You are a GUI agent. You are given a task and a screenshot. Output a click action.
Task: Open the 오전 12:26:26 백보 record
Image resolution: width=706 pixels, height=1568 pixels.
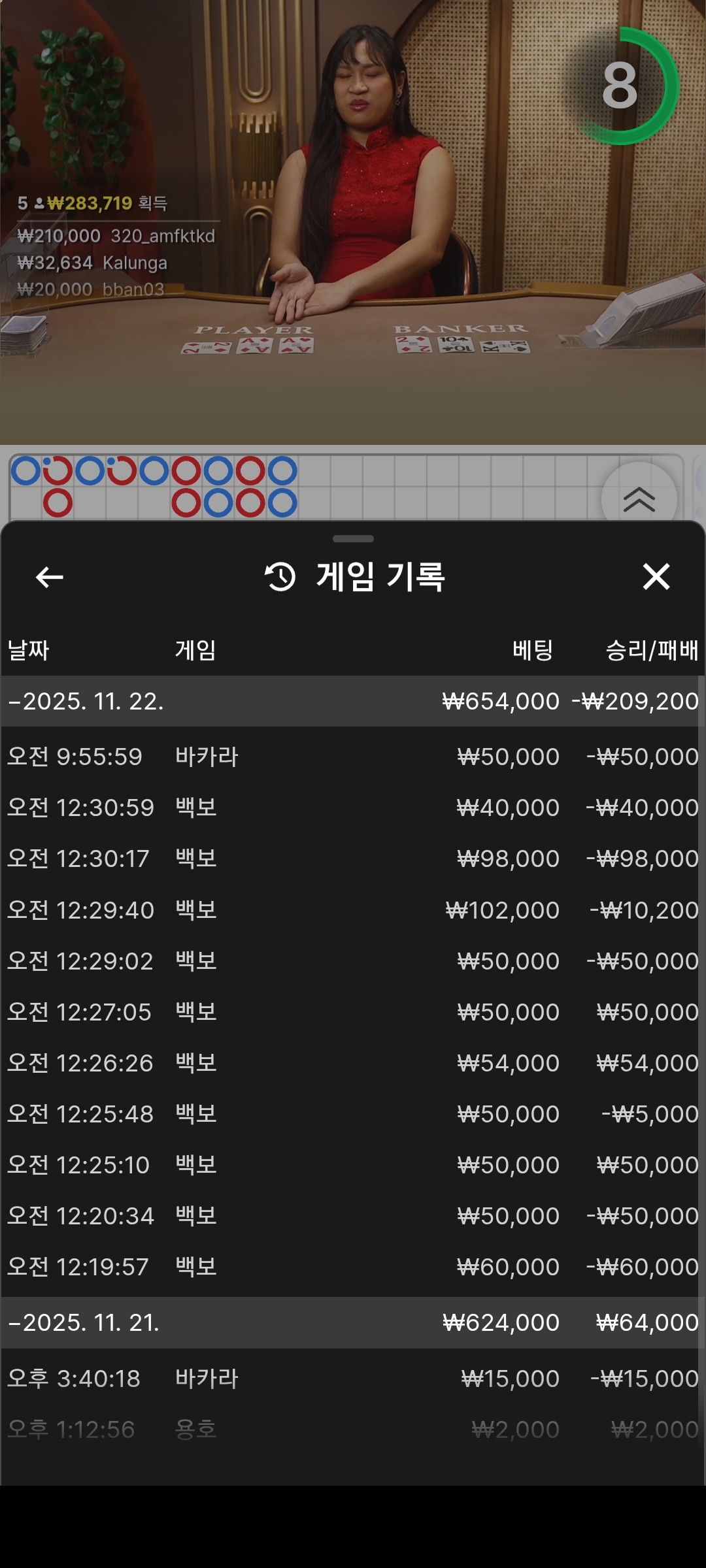353,1063
